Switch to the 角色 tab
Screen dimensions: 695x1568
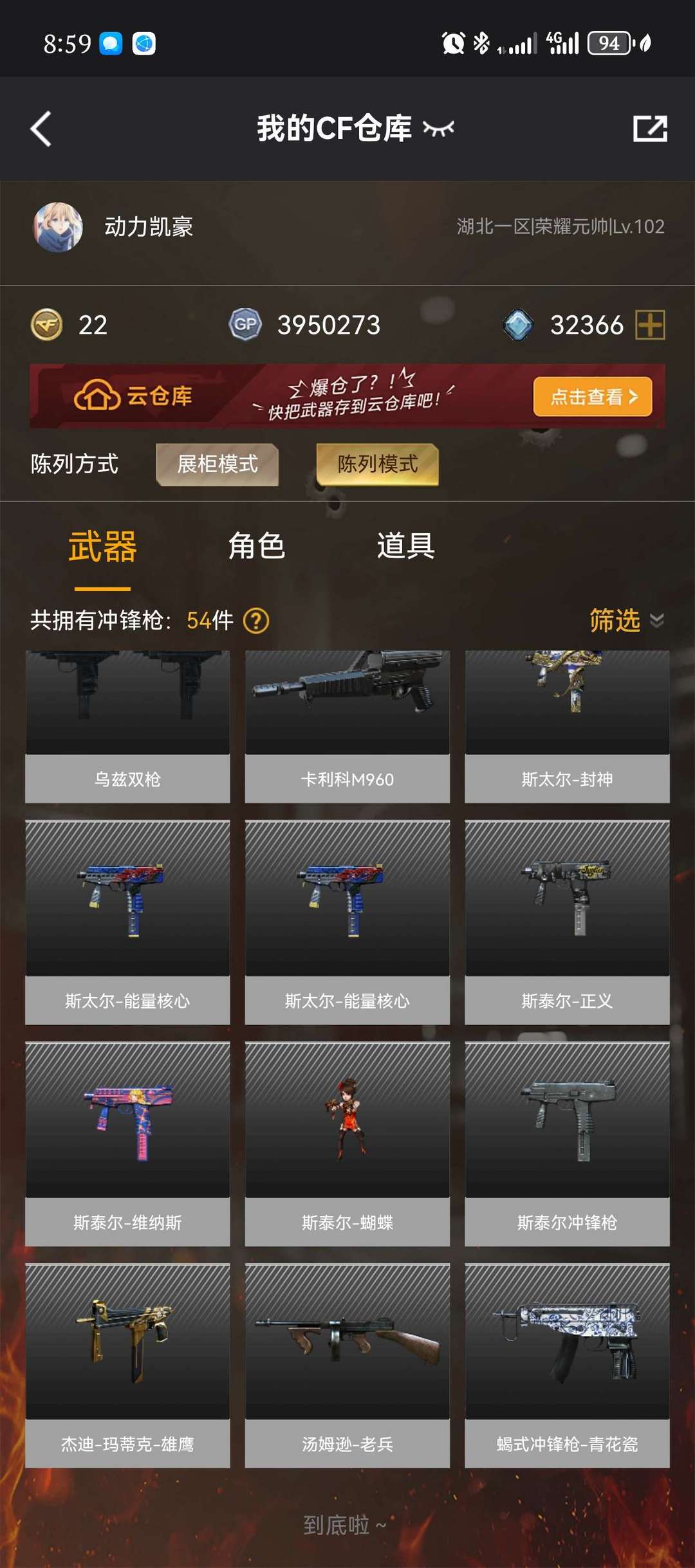click(257, 546)
